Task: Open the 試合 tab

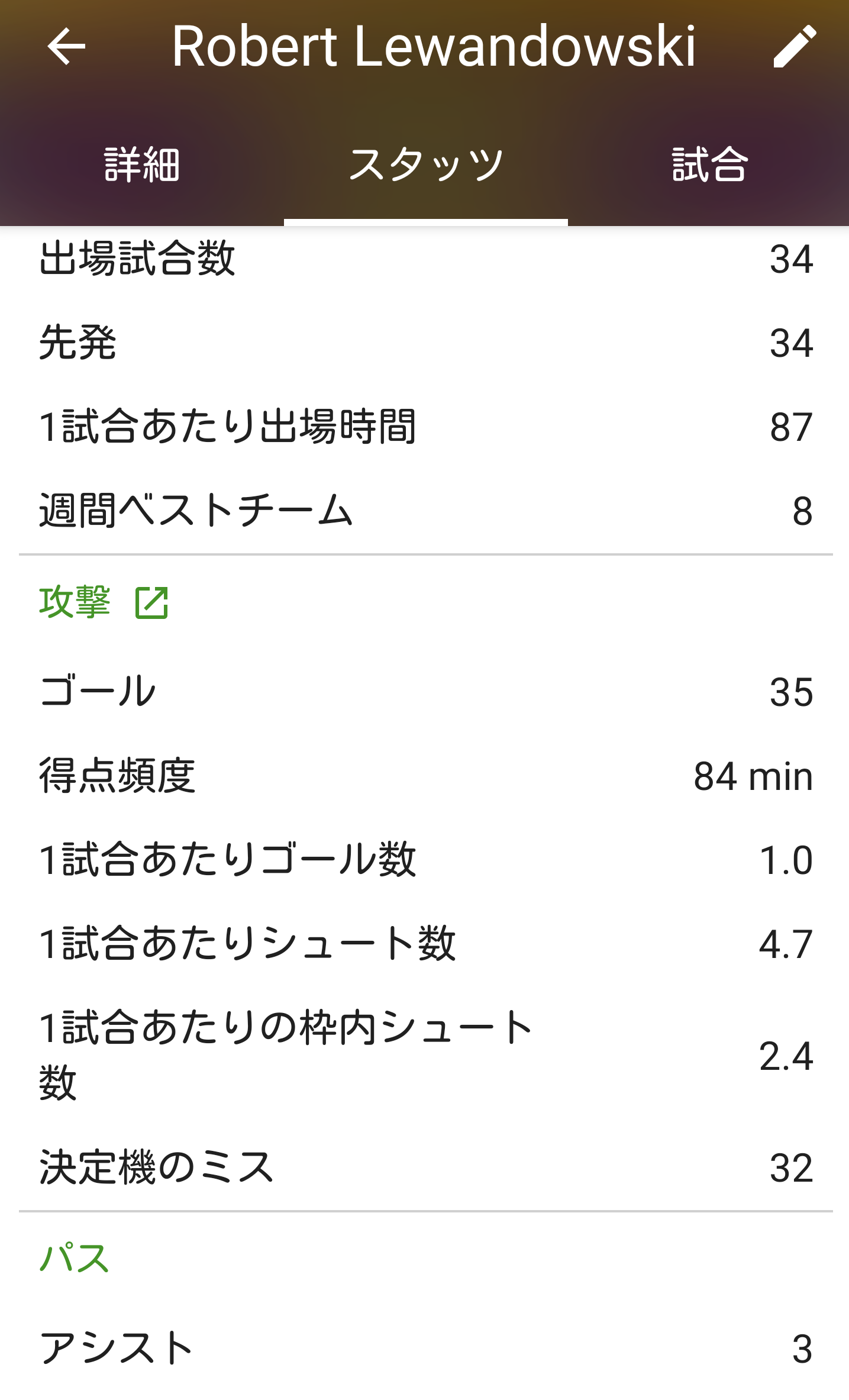Action: pos(709,164)
